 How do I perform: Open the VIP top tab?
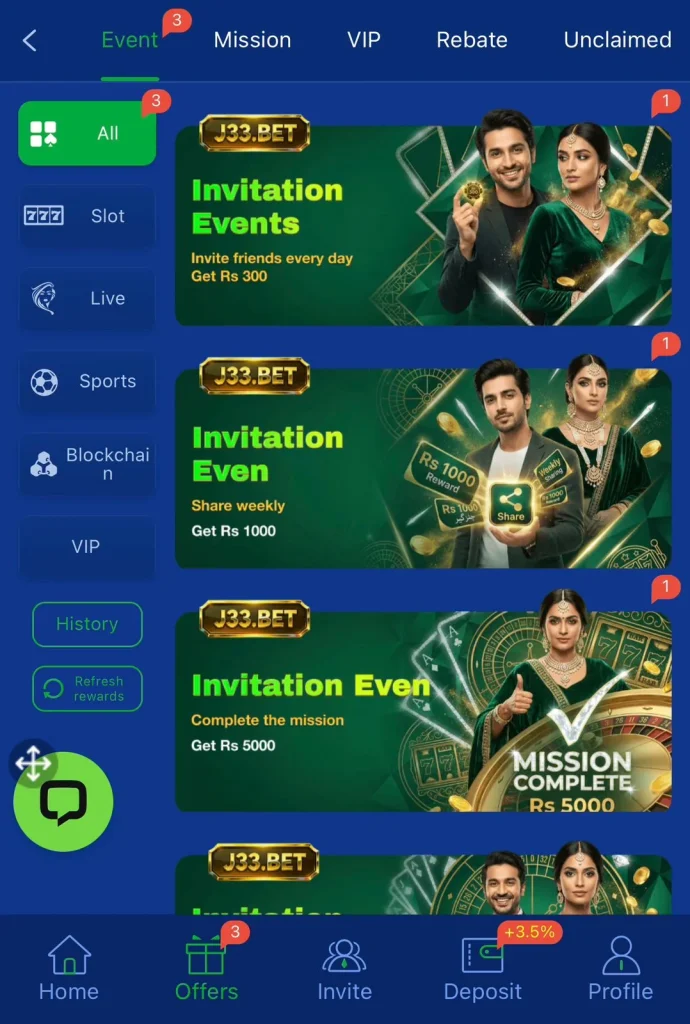point(364,41)
